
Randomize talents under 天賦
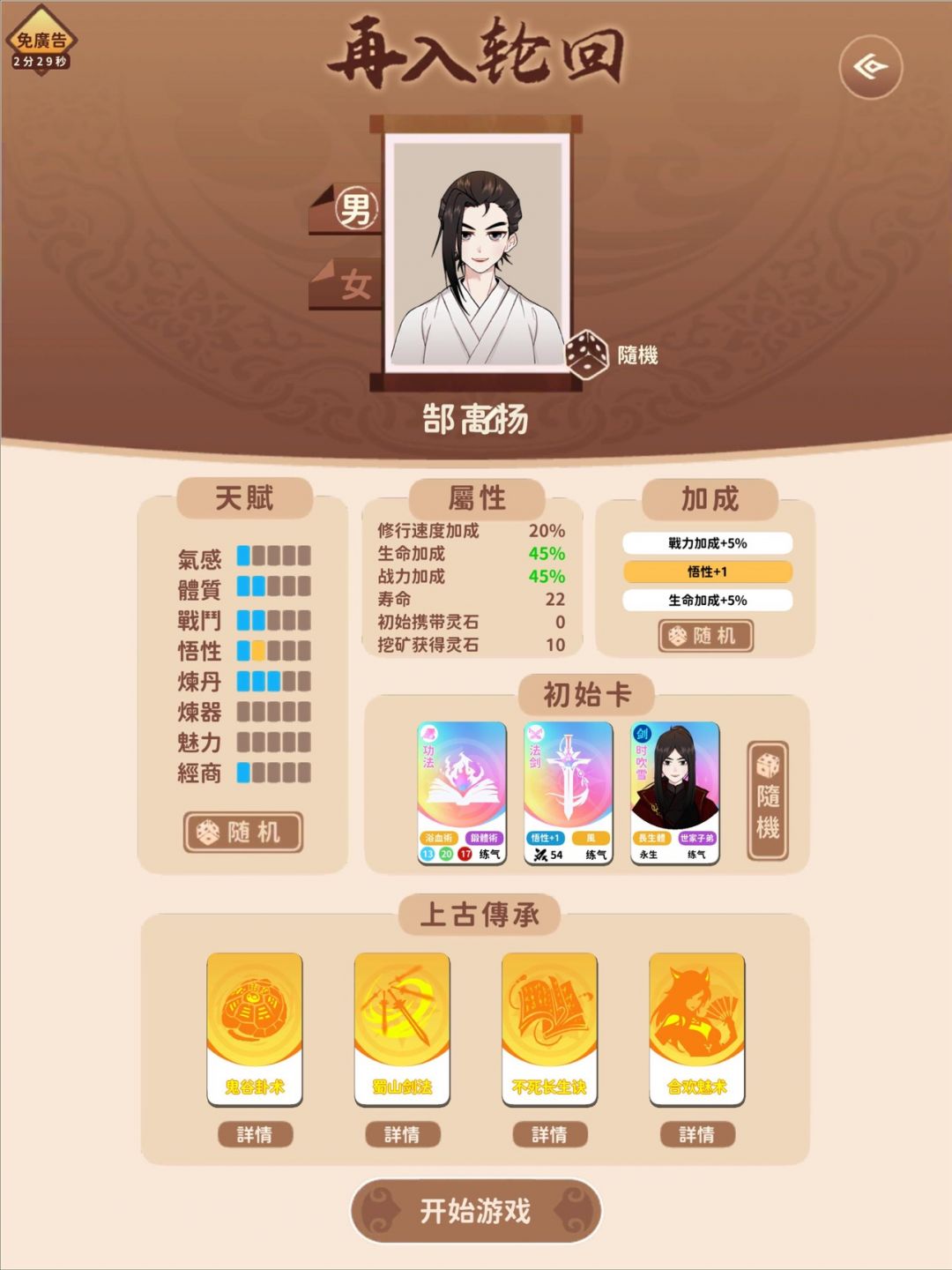(x=243, y=832)
